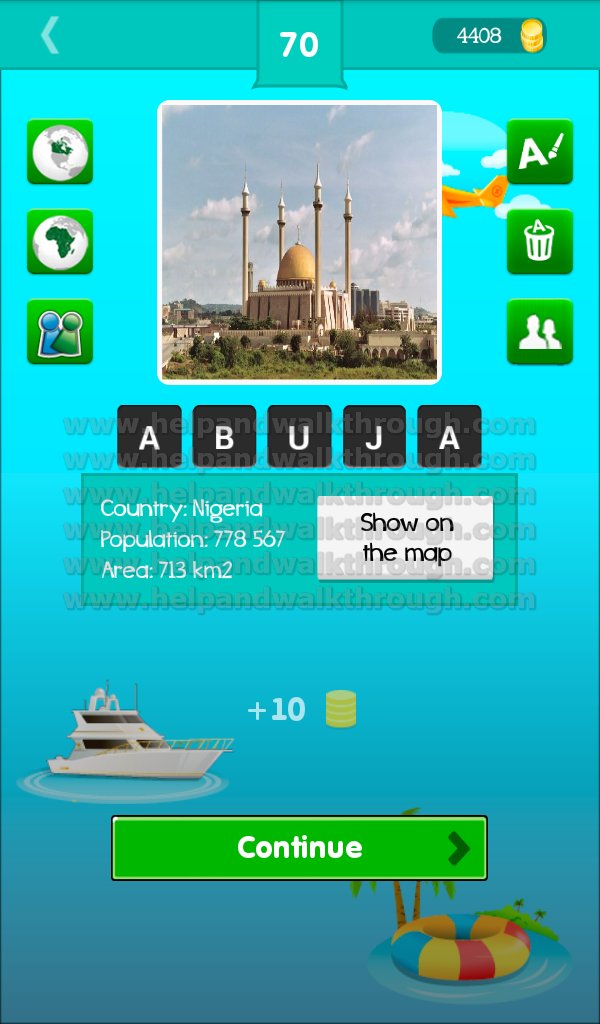600x1024 pixels.
Task: Open the map pins hint button
Action: click(60, 332)
